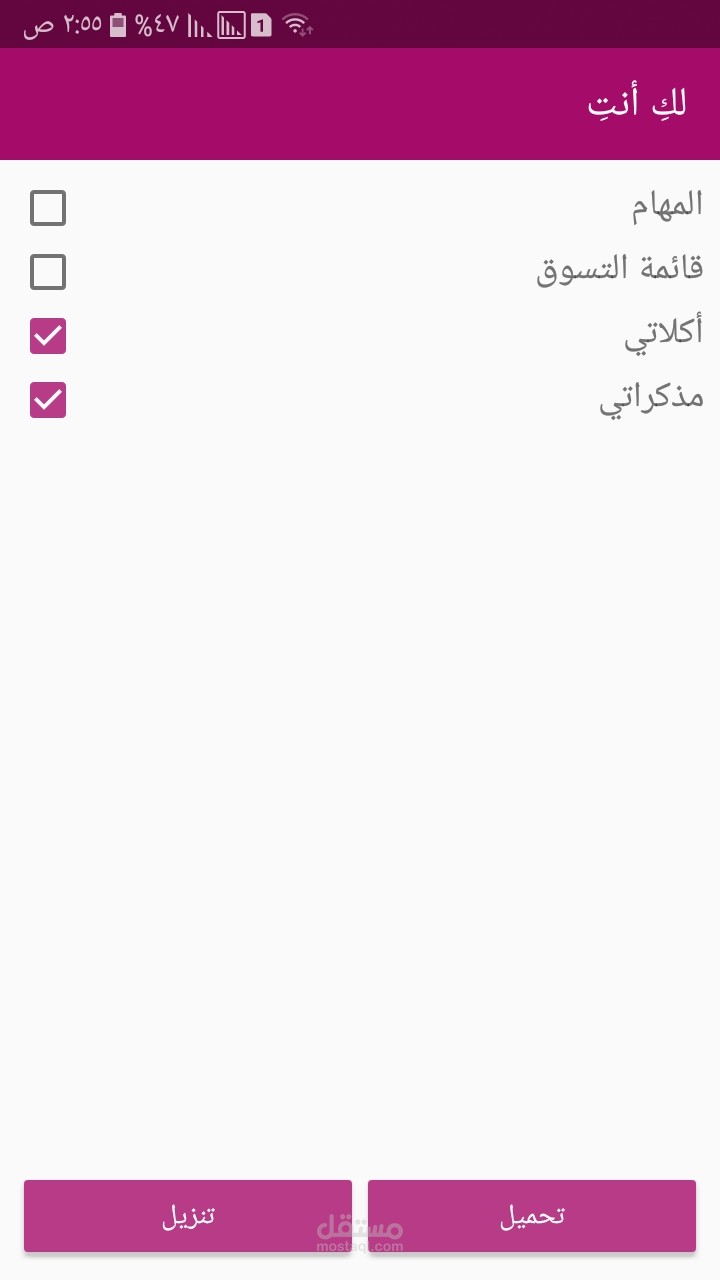Tap the تنزيل button
Viewport: 720px width, 1280px height.
tap(188, 1216)
